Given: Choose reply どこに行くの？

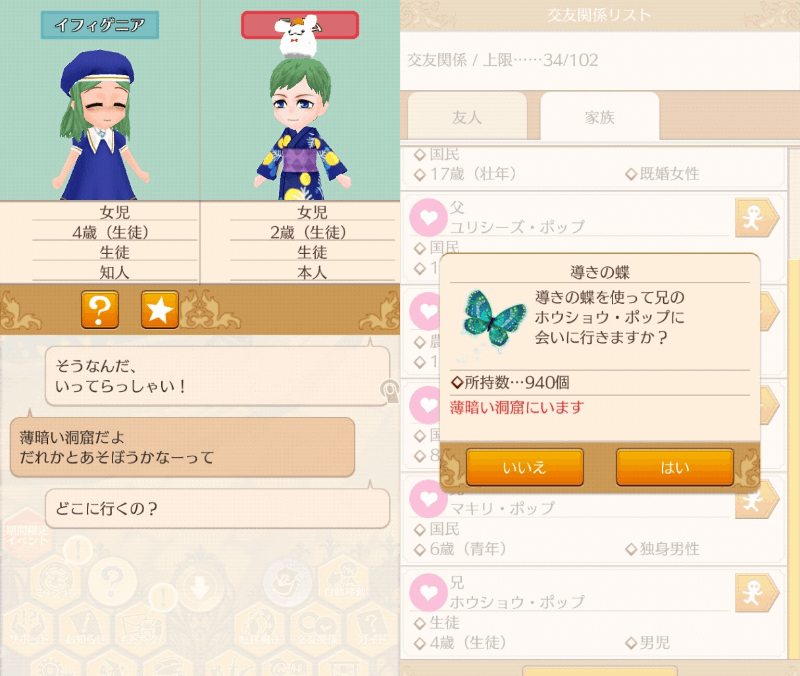Looking at the screenshot, I should click(x=215, y=509).
